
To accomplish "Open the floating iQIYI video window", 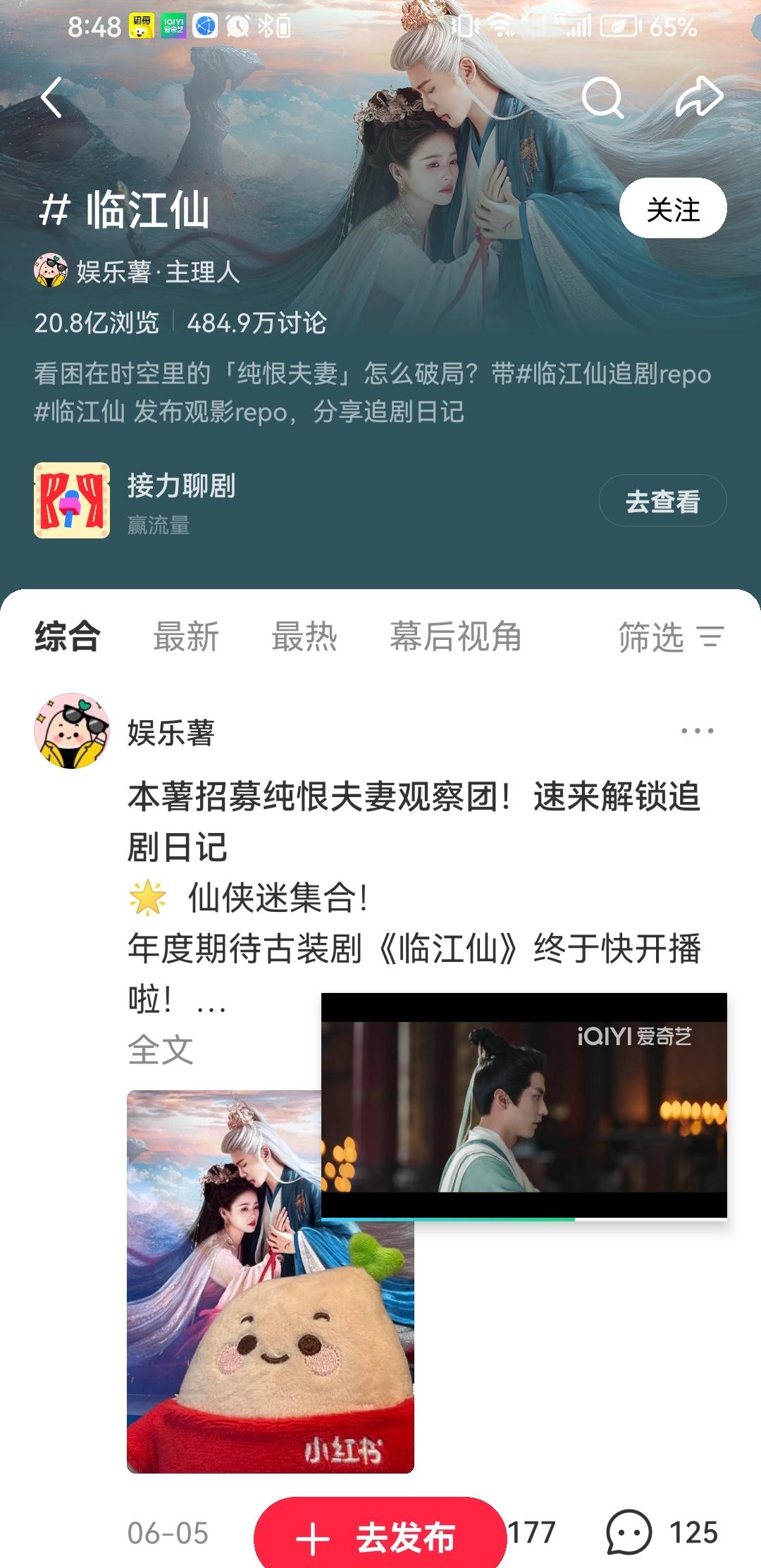I will (x=524, y=1106).
